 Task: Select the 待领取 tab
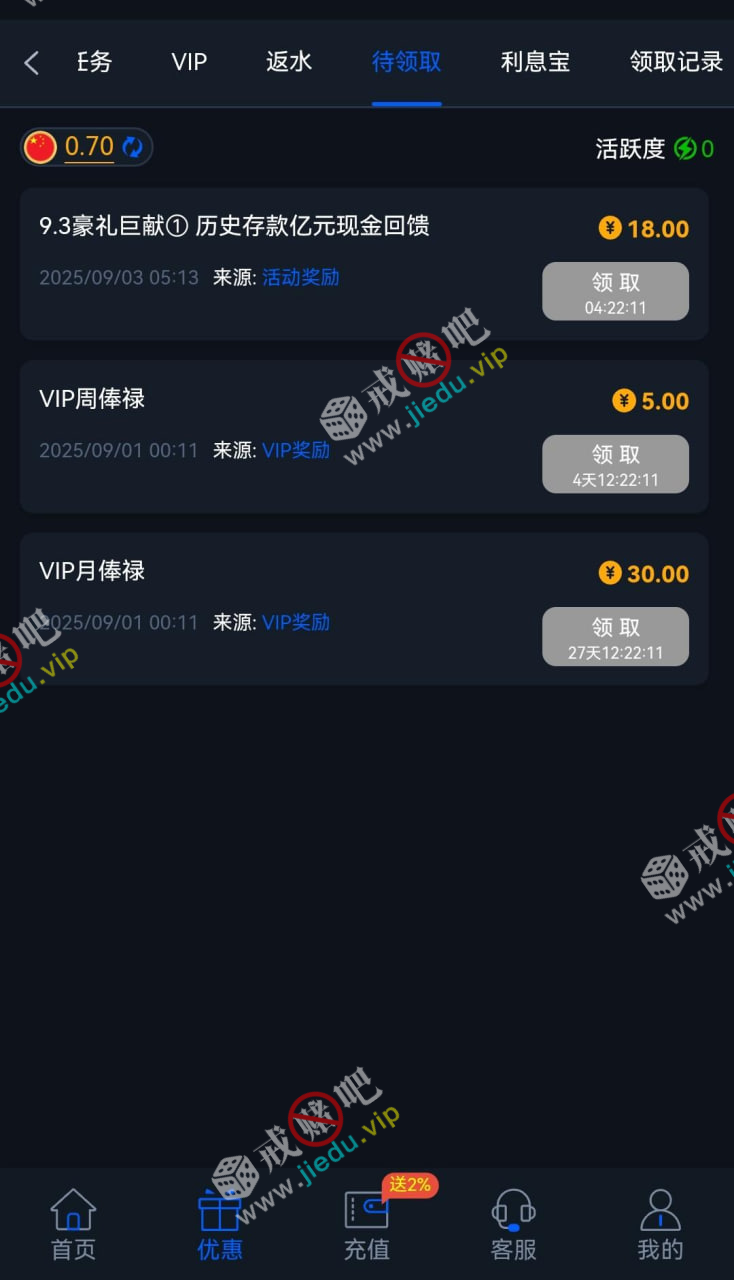(x=406, y=62)
